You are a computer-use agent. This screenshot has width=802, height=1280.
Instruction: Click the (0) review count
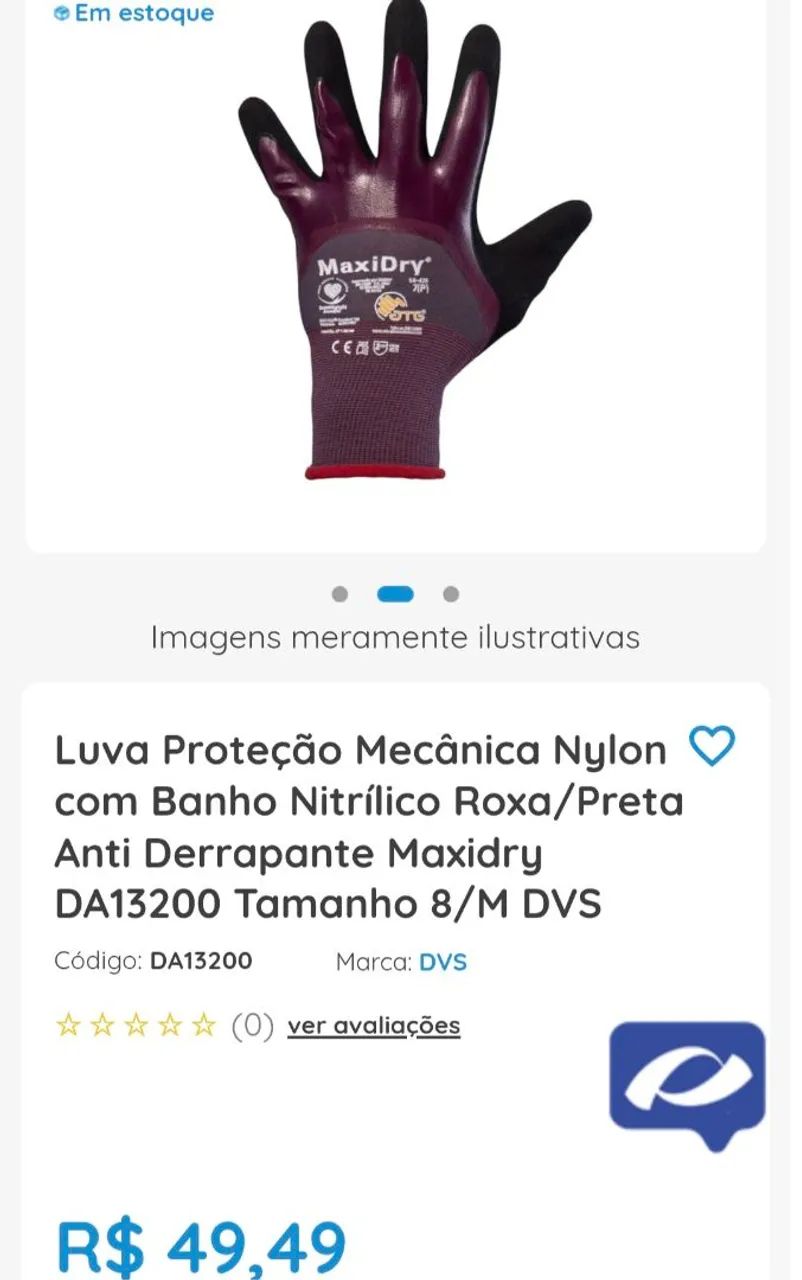point(253,1025)
